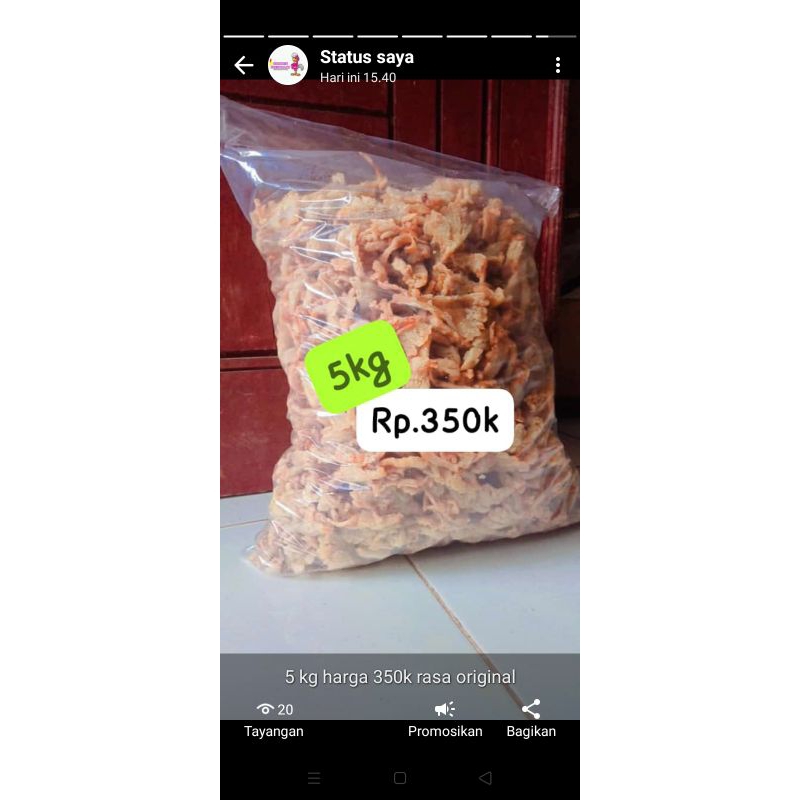Go back using the arrow icon
This screenshot has height=800, width=800.
click(244, 65)
